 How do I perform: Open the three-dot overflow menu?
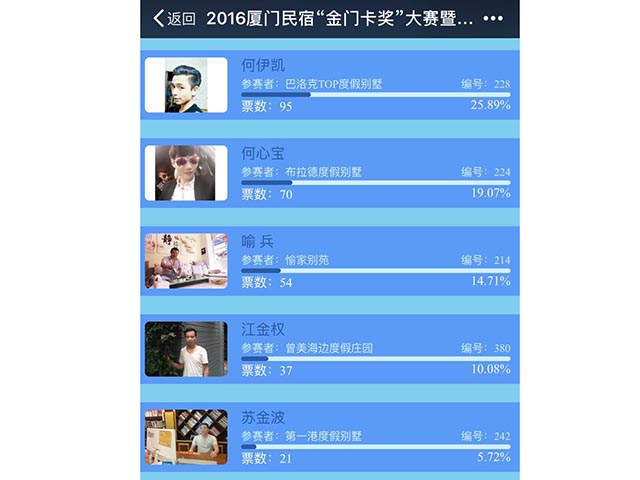[x=493, y=18]
